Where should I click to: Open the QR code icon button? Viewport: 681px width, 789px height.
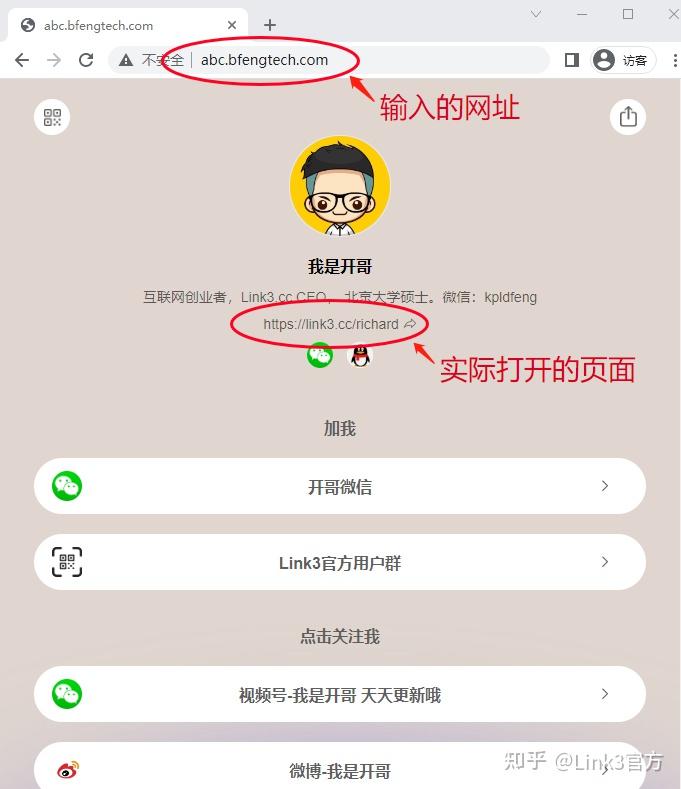[x=52, y=117]
